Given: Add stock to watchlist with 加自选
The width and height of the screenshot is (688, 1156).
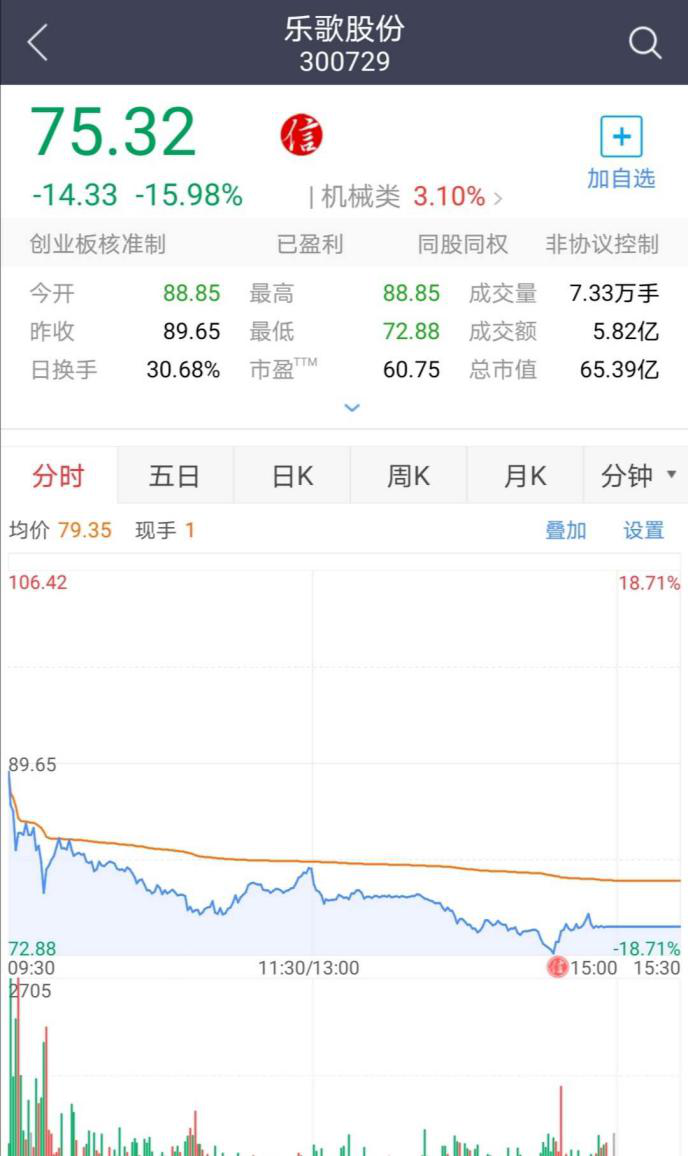Looking at the screenshot, I should click(621, 154).
